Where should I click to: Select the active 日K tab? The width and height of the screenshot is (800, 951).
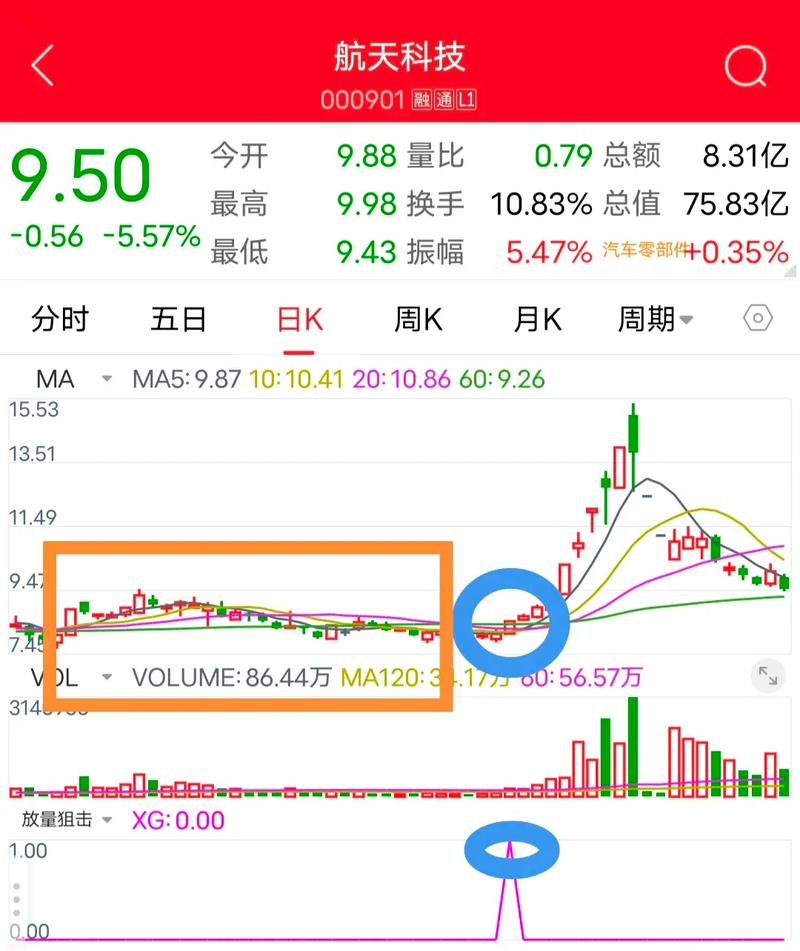pos(299,318)
